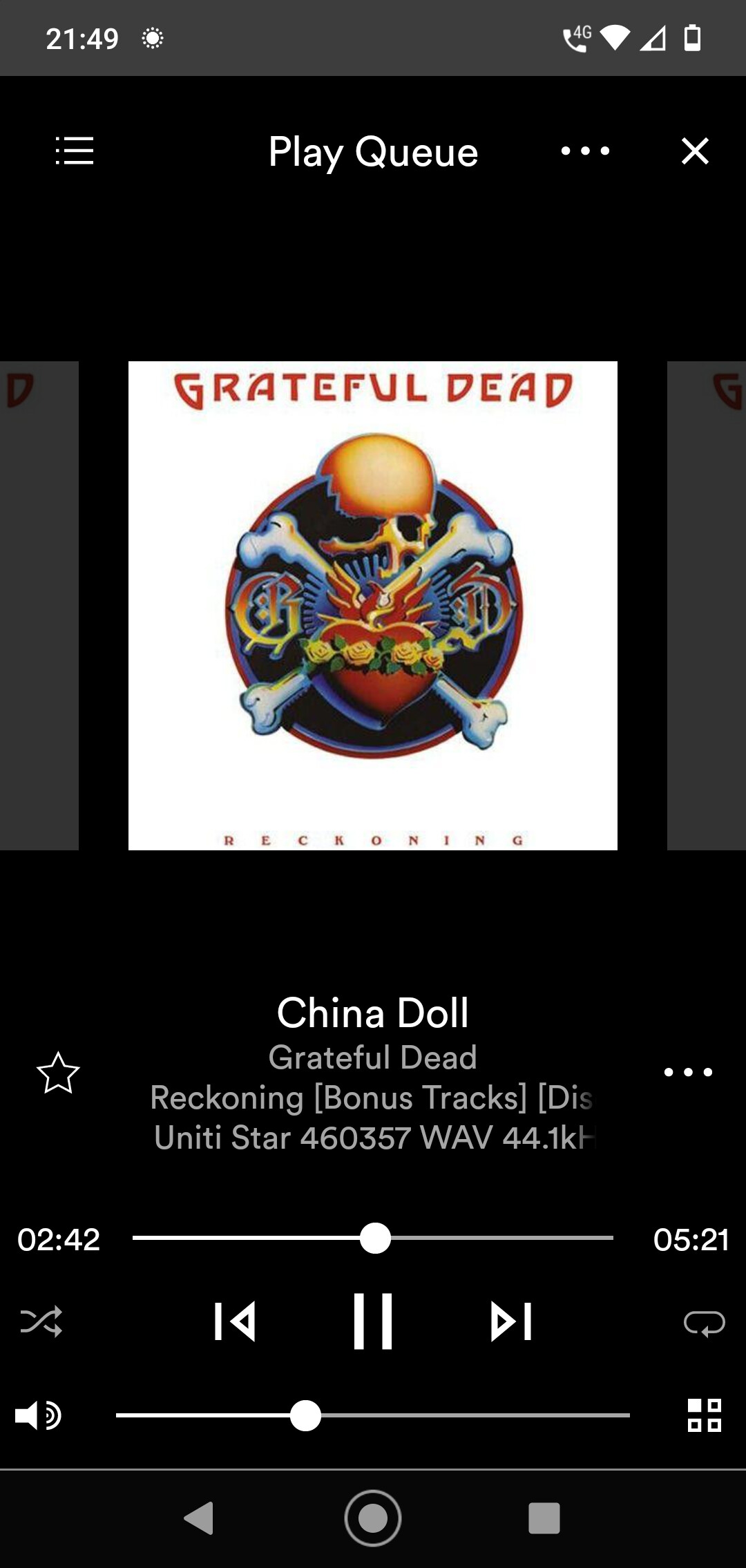Screen dimensions: 746x1568
Task: Pause the current song
Action: click(373, 1321)
